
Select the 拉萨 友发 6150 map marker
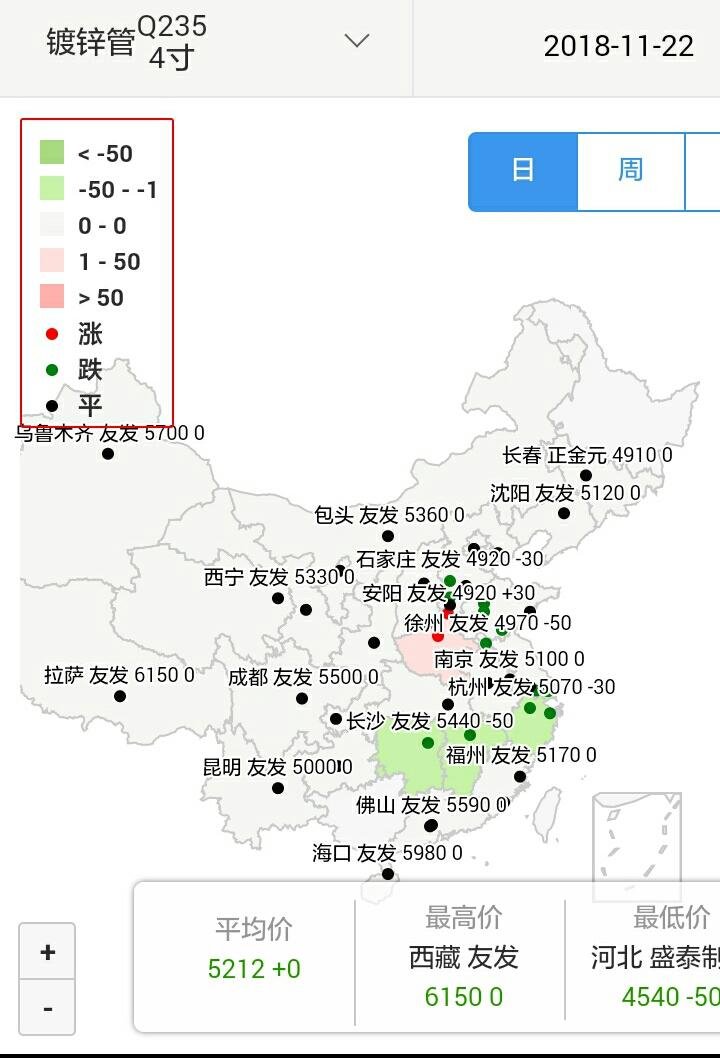pyautogui.click(x=120, y=696)
